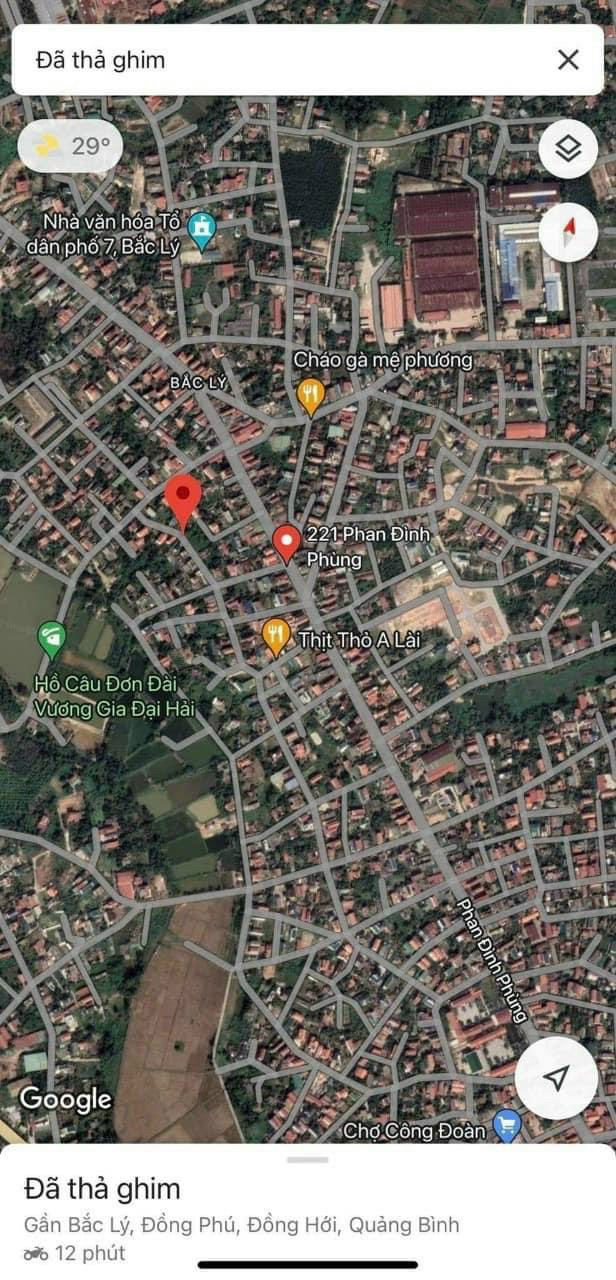This screenshot has height=1280, width=616.
Task: Select the Cháo gà mẹ phương restaurant marker
Action: pos(311,396)
